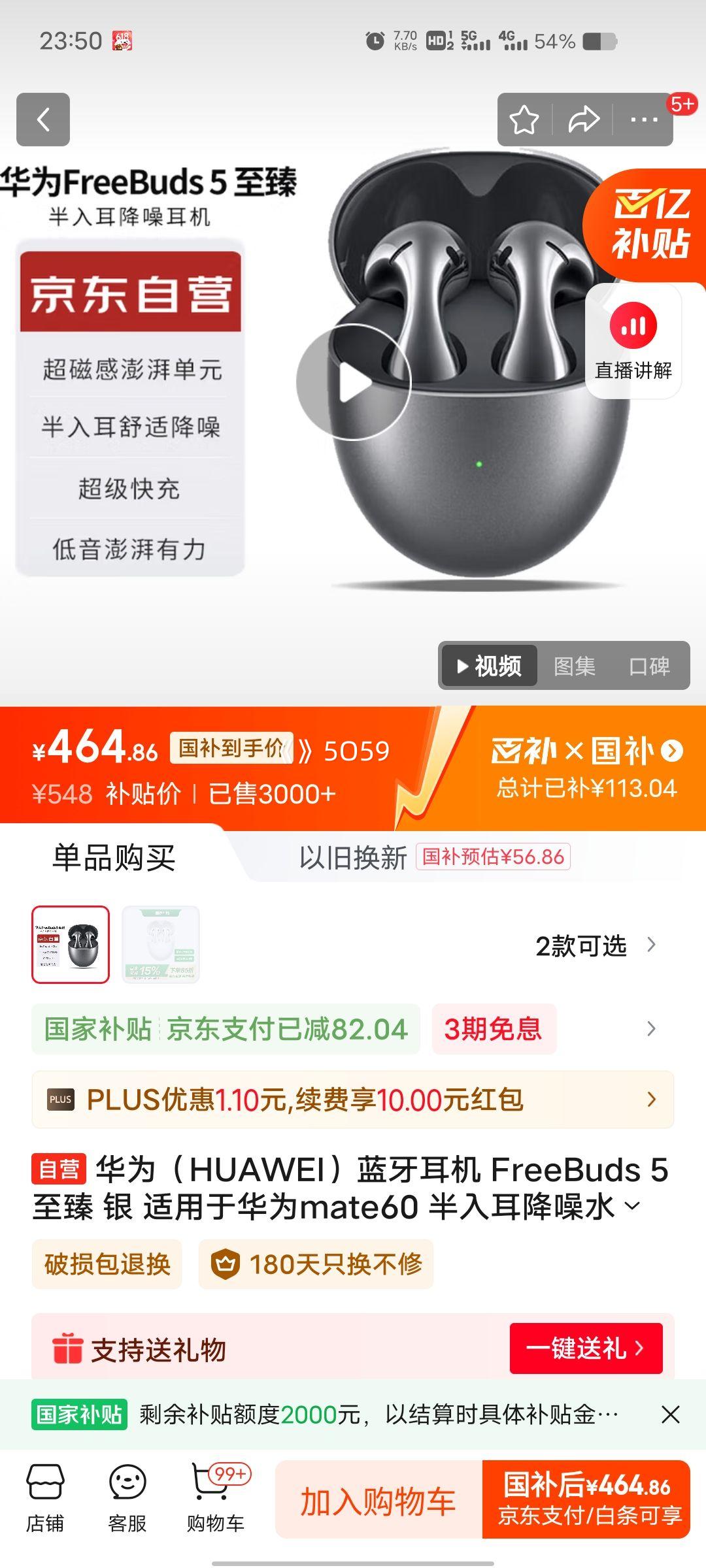The height and width of the screenshot is (1568, 706).
Task: Open the three-dot overflow menu
Action: click(x=644, y=120)
